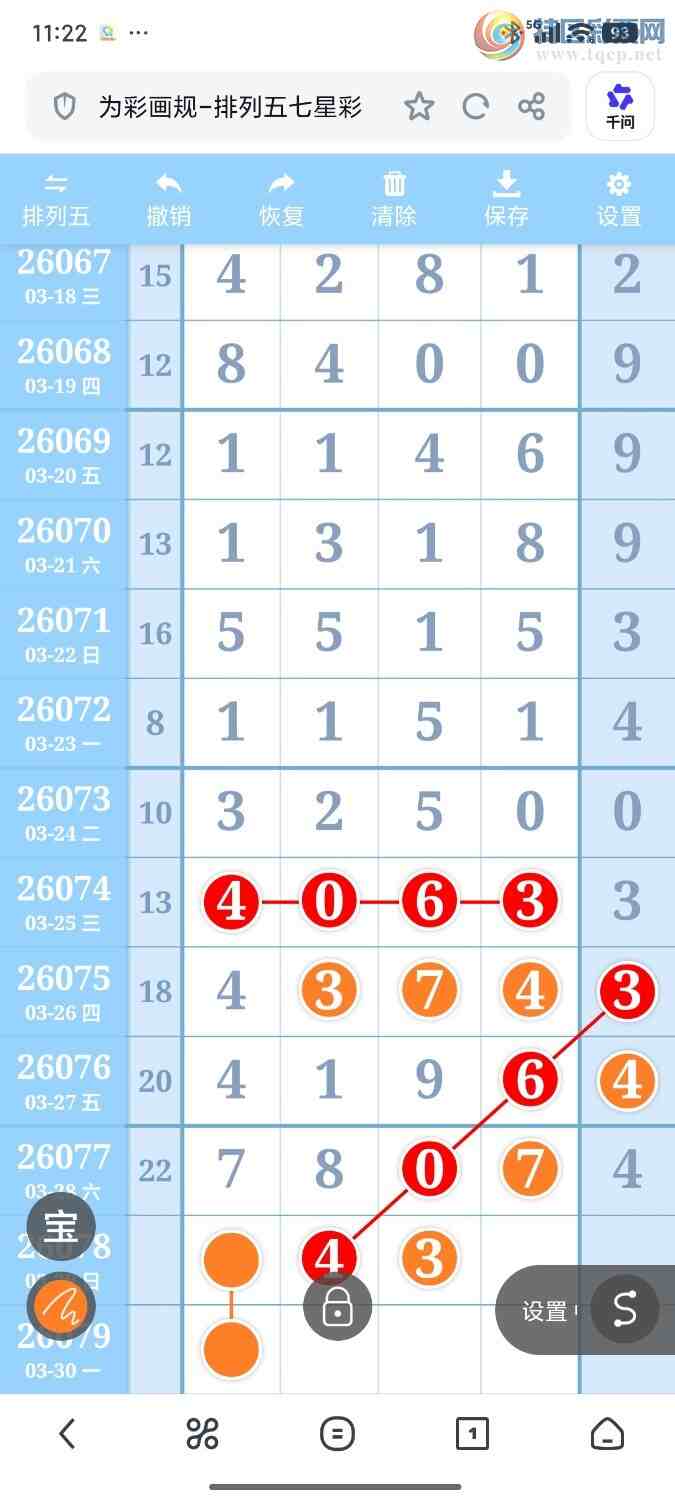Viewport: 675px width, 1500px height.
Task: Reload the page
Action: click(x=475, y=107)
